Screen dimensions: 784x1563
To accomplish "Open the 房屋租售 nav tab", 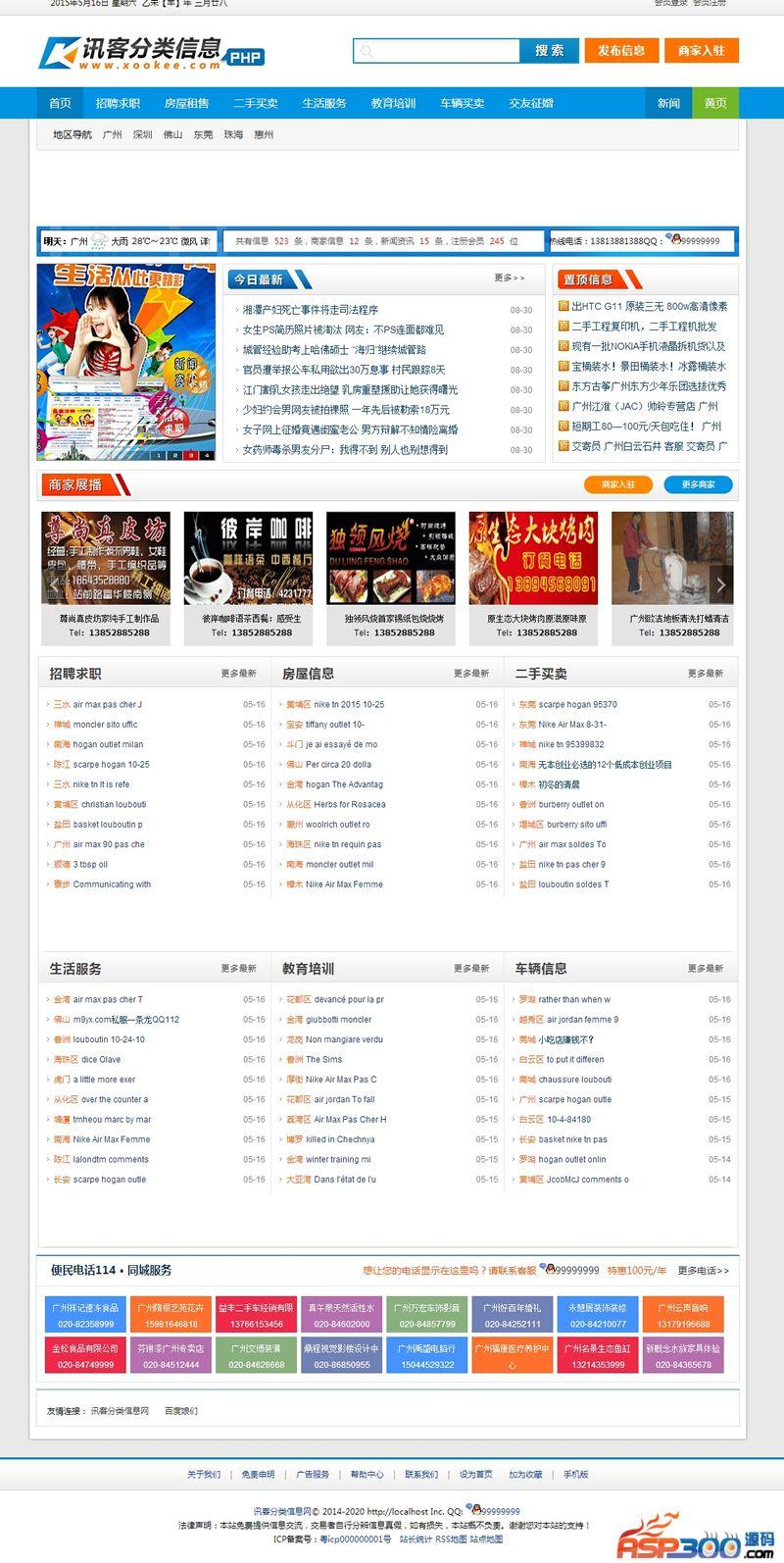I will click(x=186, y=103).
